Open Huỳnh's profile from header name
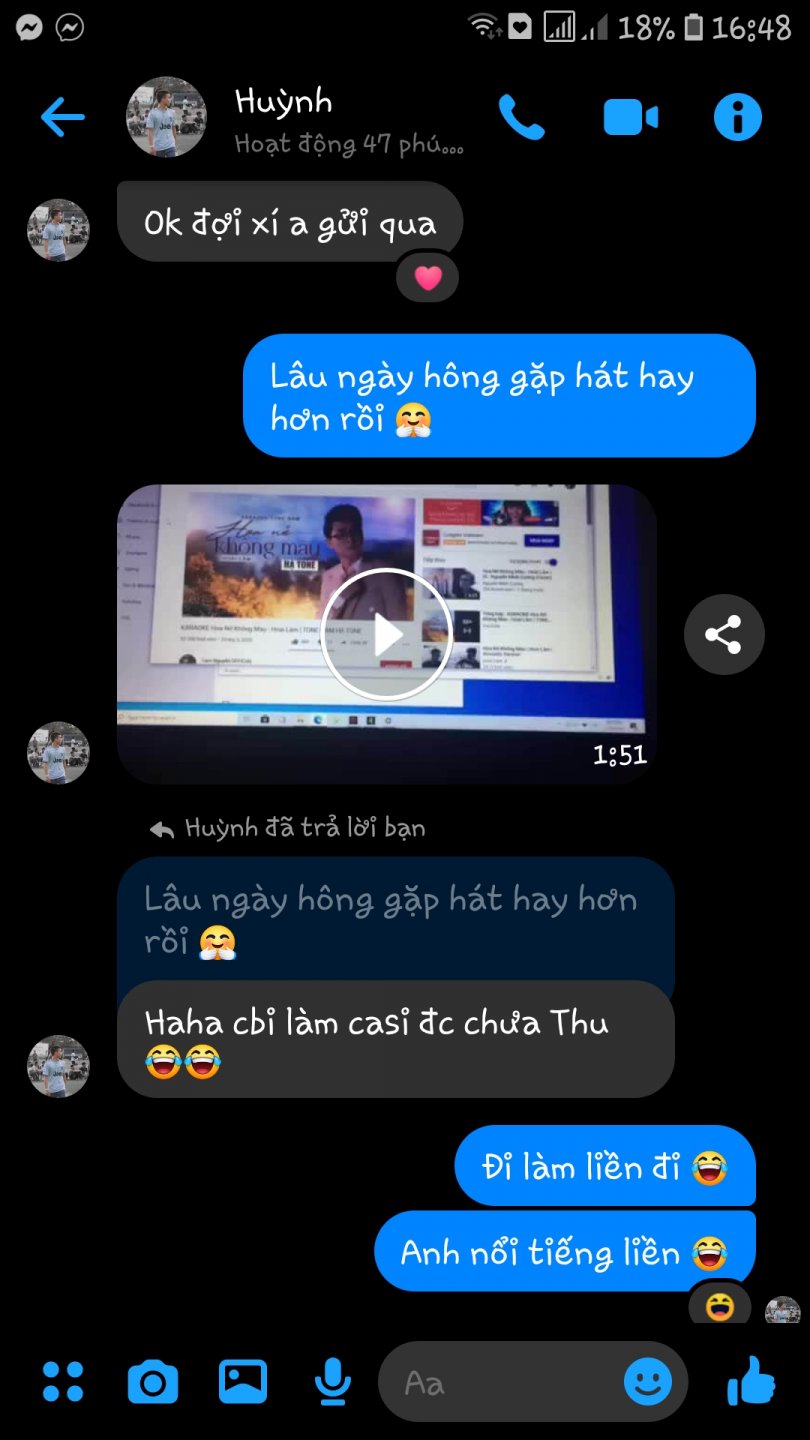The width and height of the screenshot is (810, 1440). coord(284,102)
